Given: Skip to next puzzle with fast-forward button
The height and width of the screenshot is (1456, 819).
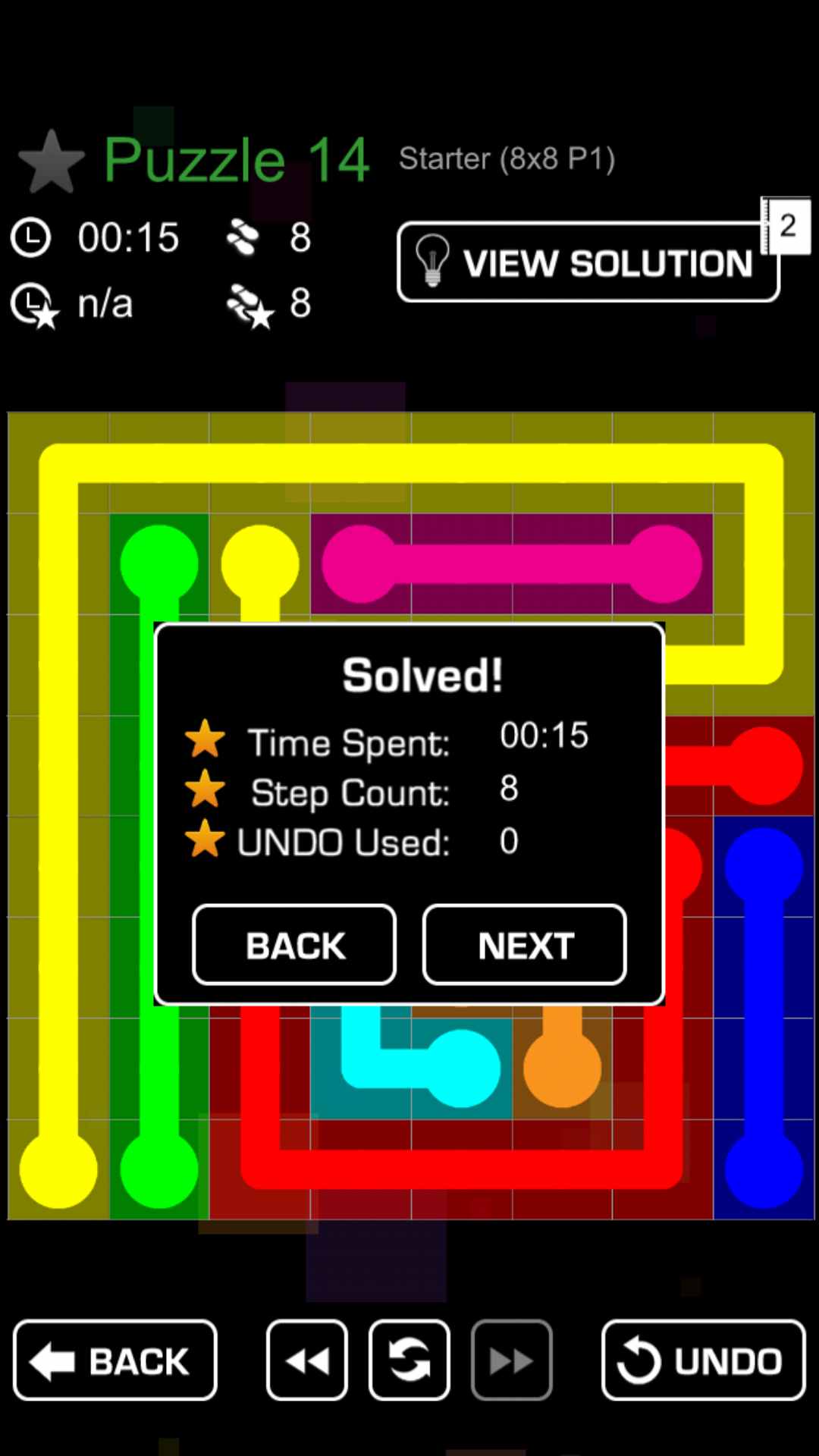Looking at the screenshot, I should 511,1360.
